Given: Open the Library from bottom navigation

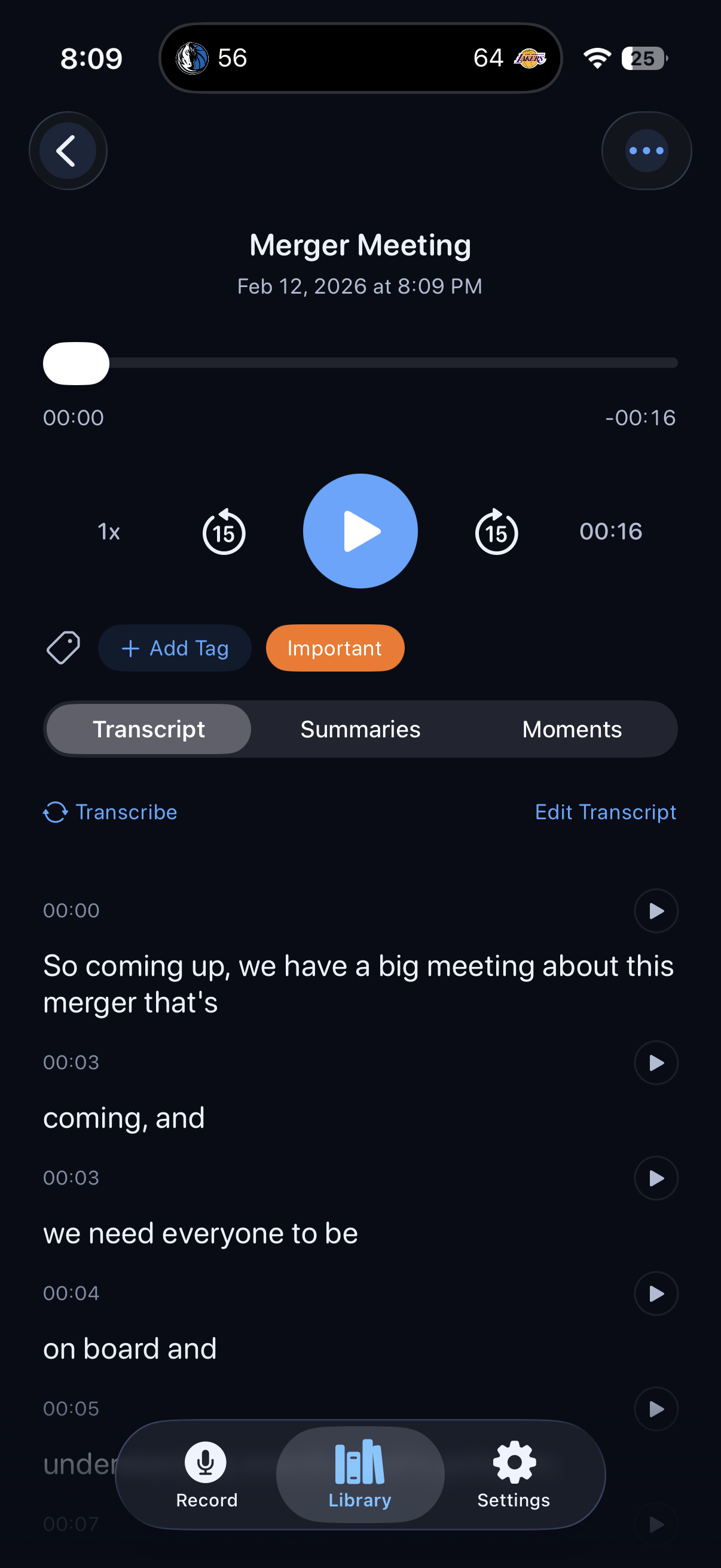Looking at the screenshot, I should [359, 1476].
